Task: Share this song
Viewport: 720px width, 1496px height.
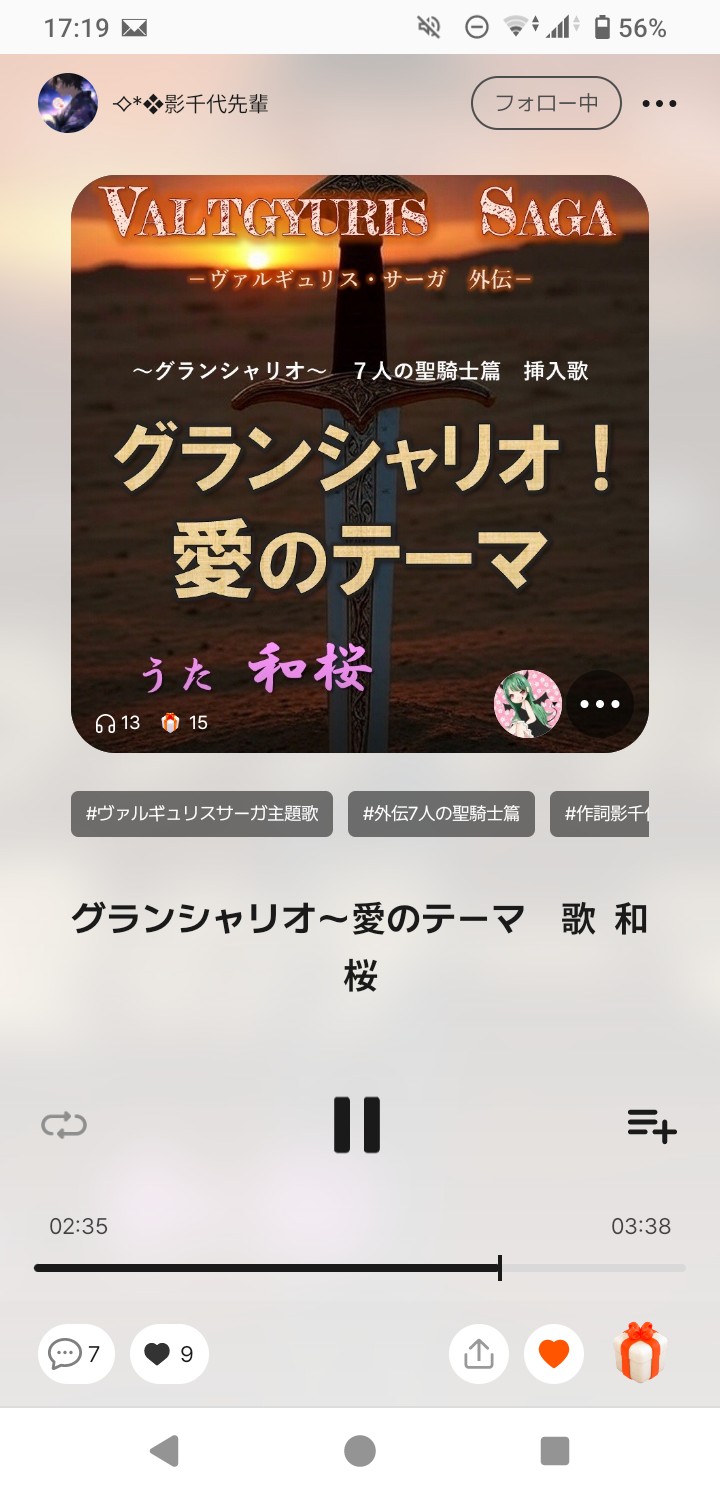Action: point(479,1354)
